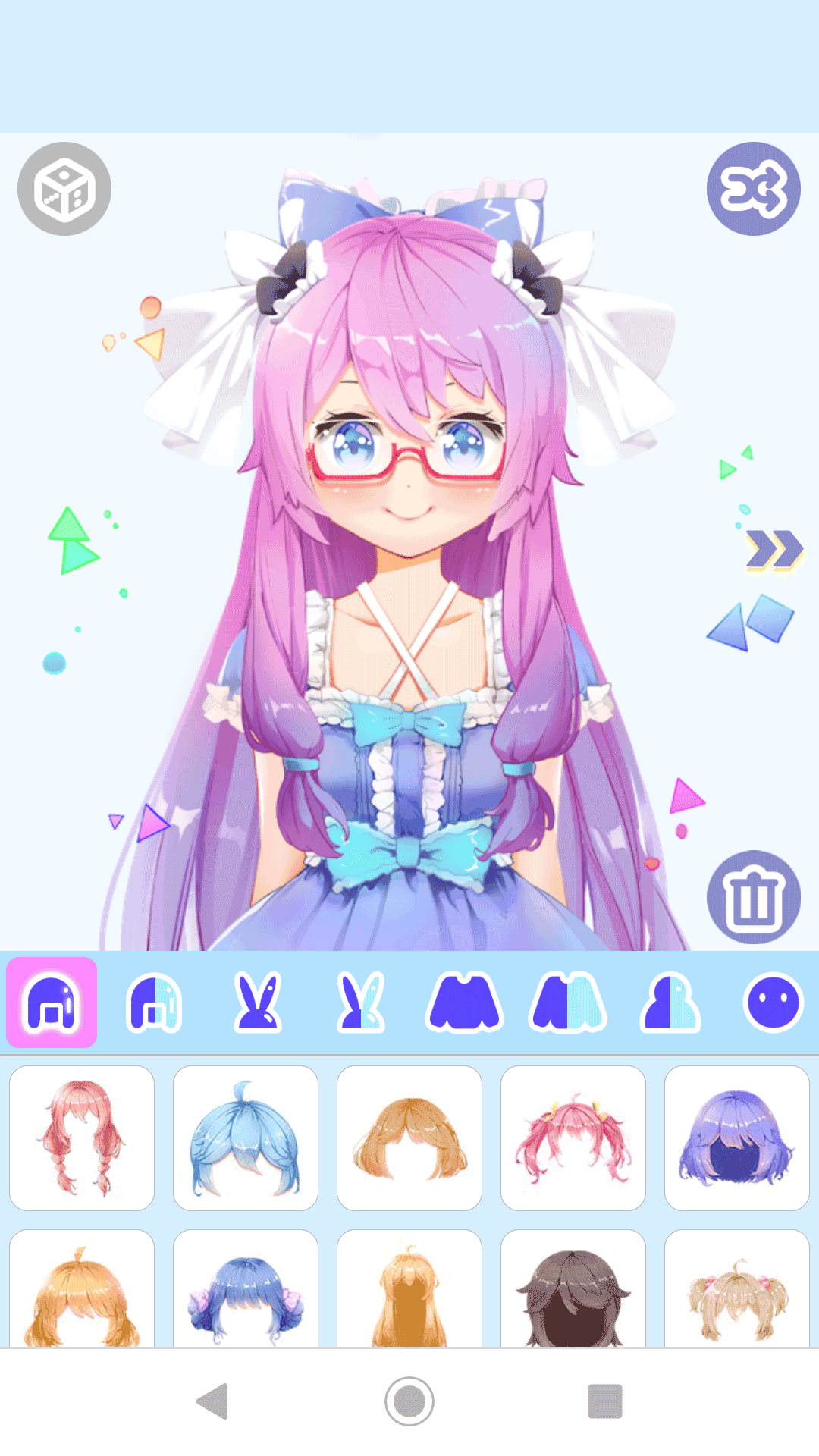Viewport: 819px width, 1456px height.
Task: Tap the shuffle arrows icon
Action: [x=753, y=189]
